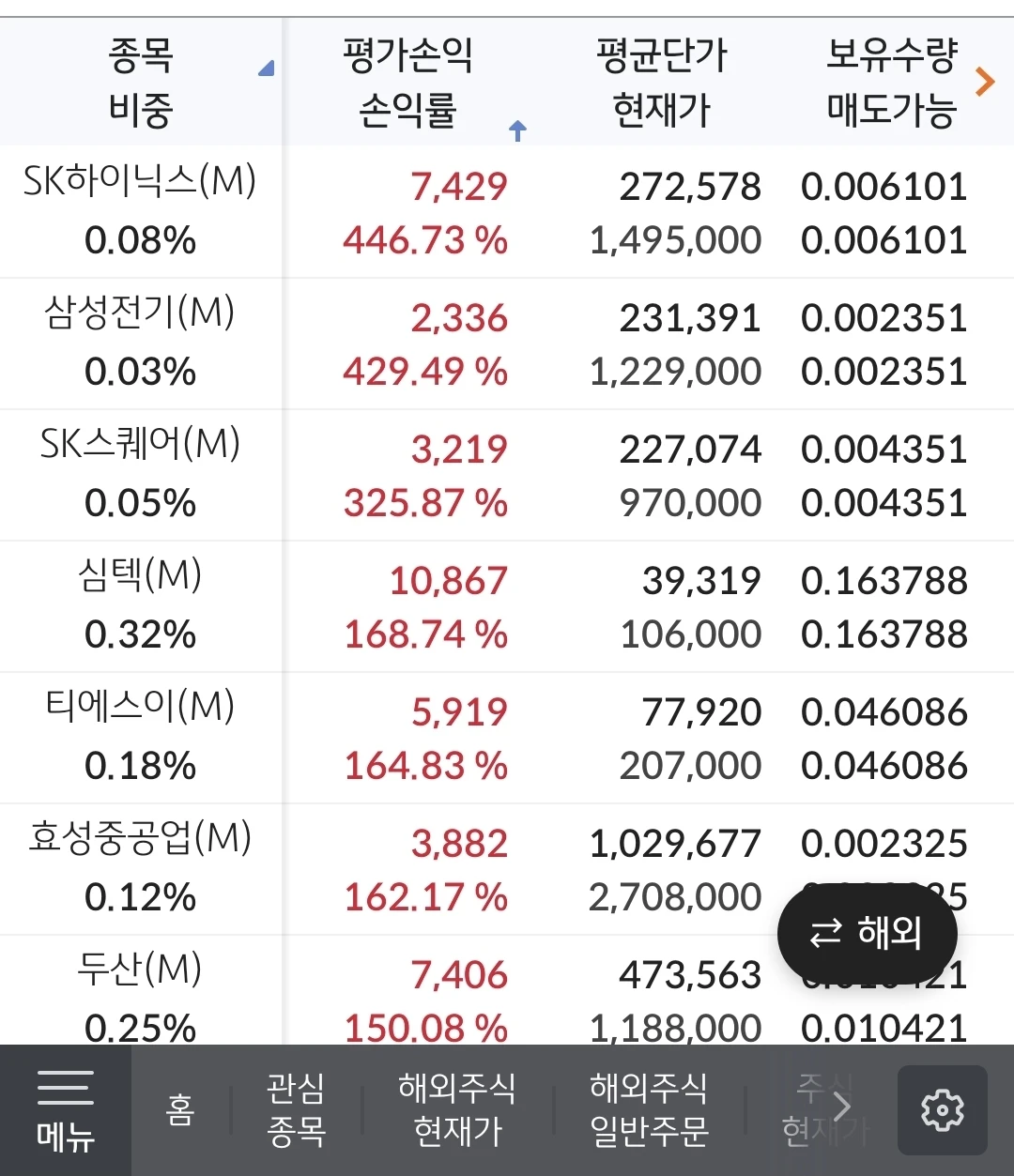Screen dimensions: 1014x1176
Task: Show more bottom bar shortcuts arrow
Action: 841,1107
